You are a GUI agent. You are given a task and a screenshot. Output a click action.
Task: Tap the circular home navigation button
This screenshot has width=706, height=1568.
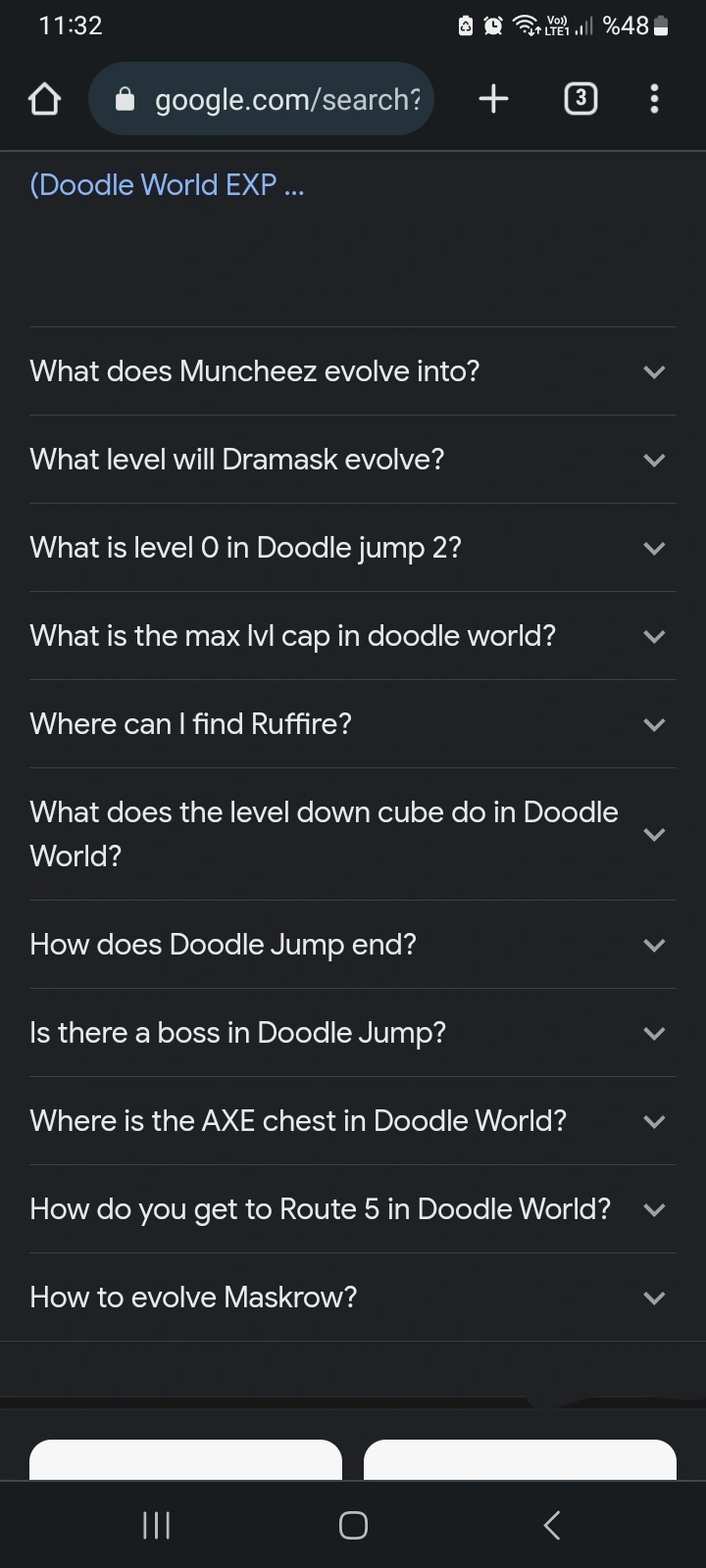tap(352, 1525)
